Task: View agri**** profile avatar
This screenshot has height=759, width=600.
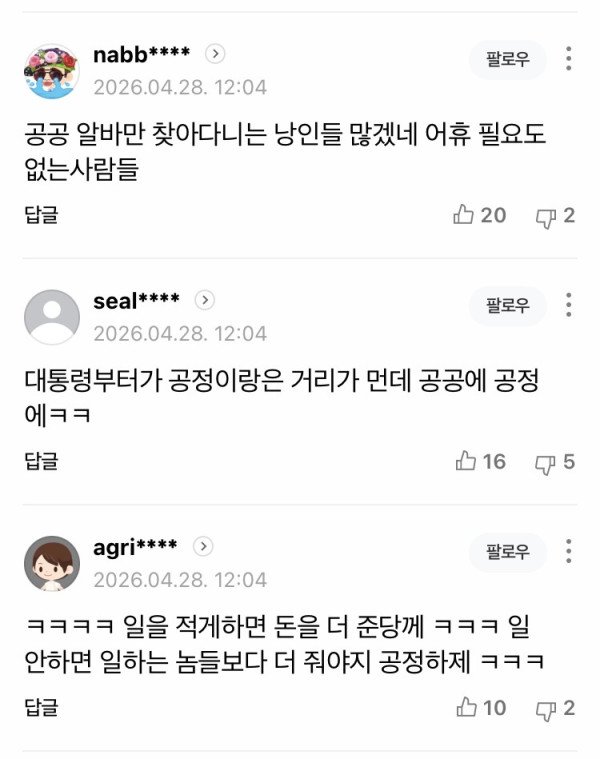Action: coord(52,563)
